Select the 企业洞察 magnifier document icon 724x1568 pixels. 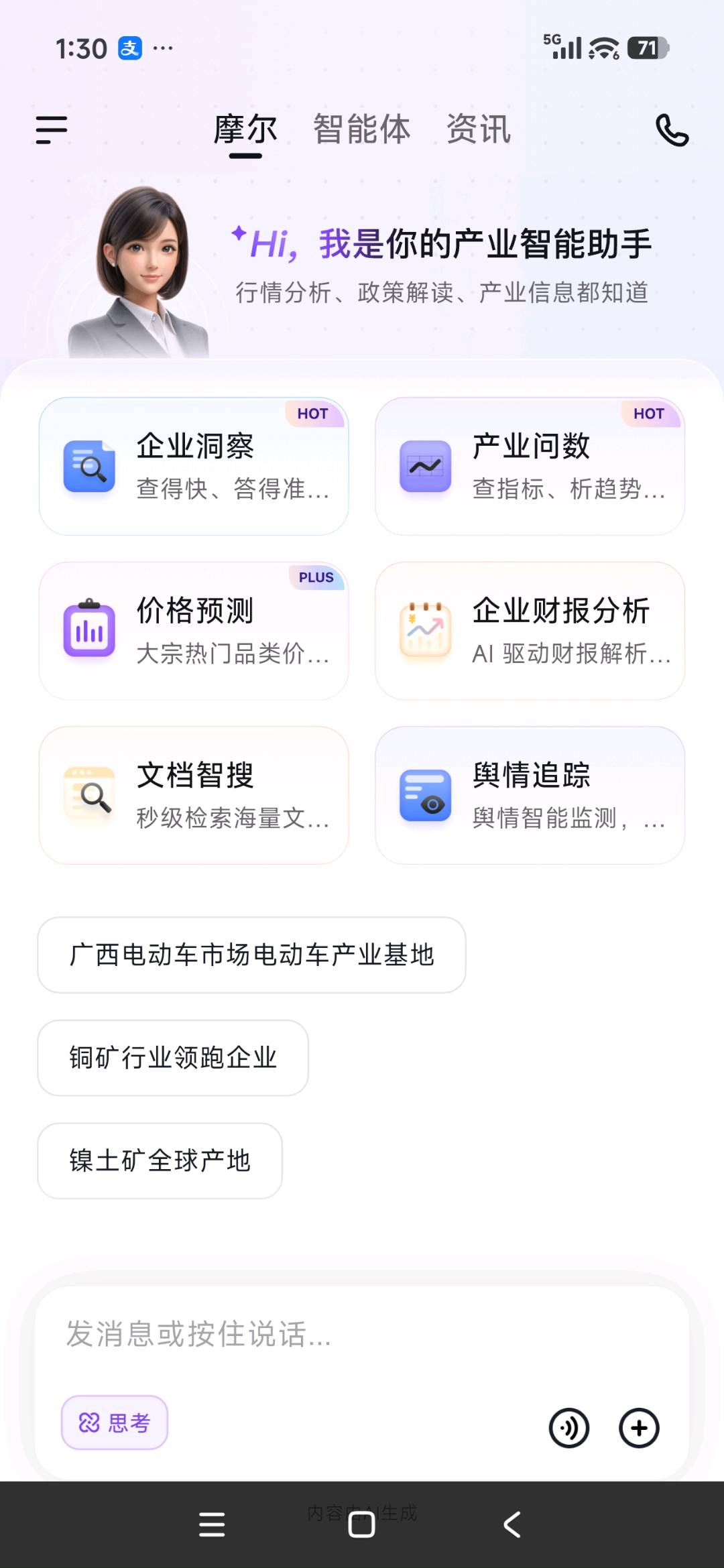(x=89, y=467)
